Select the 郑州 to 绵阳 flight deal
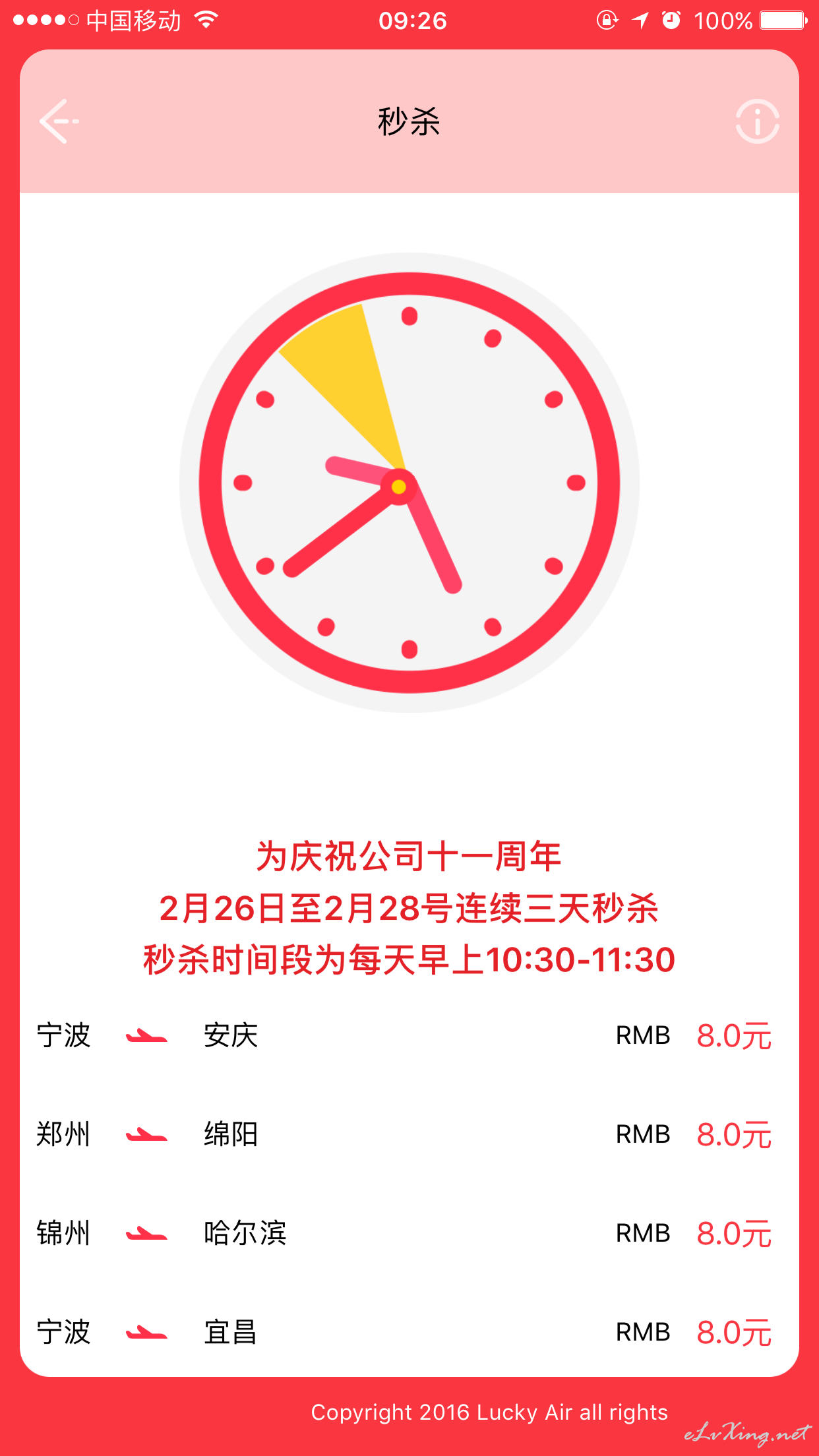The height and width of the screenshot is (1456, 819). tap(409, 1134)
